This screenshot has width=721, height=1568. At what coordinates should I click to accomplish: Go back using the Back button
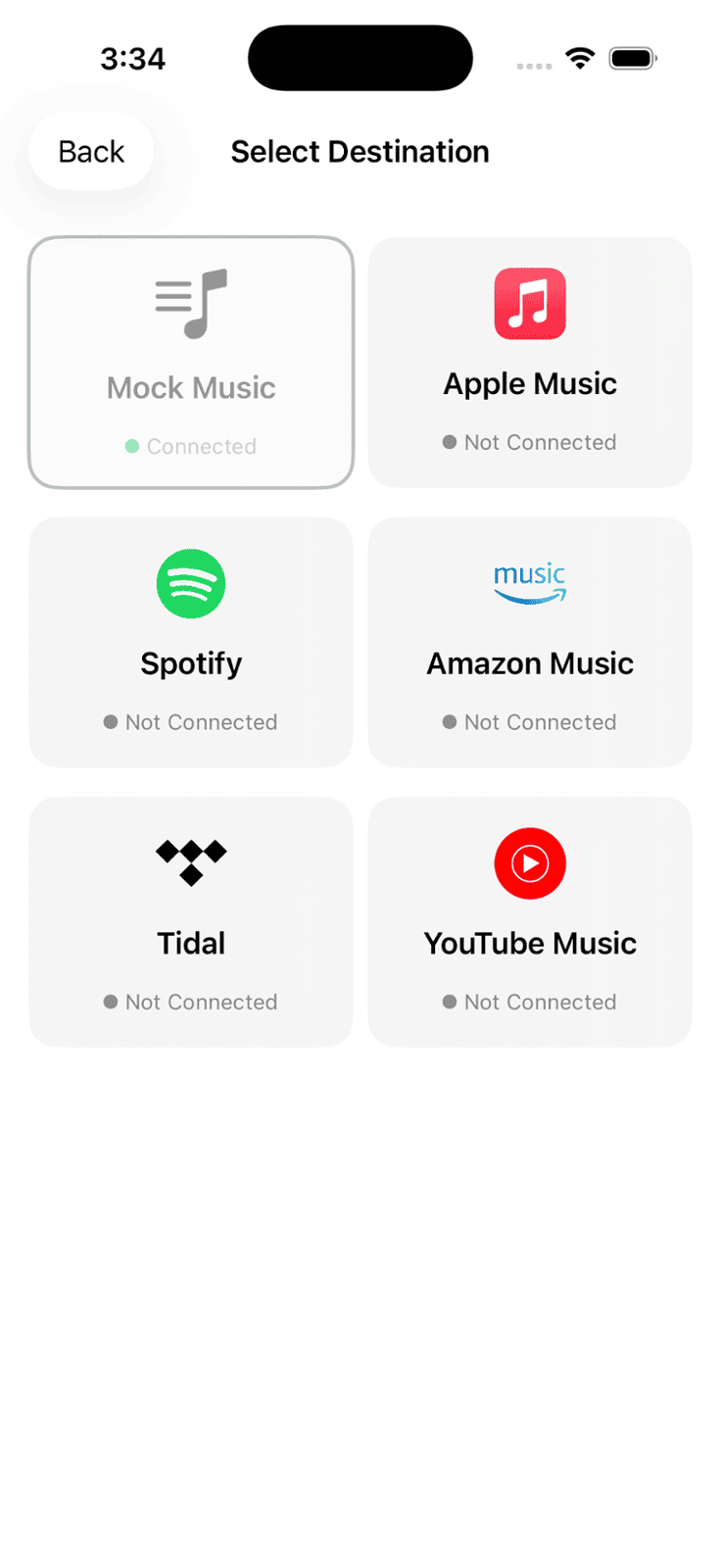(x=91, y=152)
